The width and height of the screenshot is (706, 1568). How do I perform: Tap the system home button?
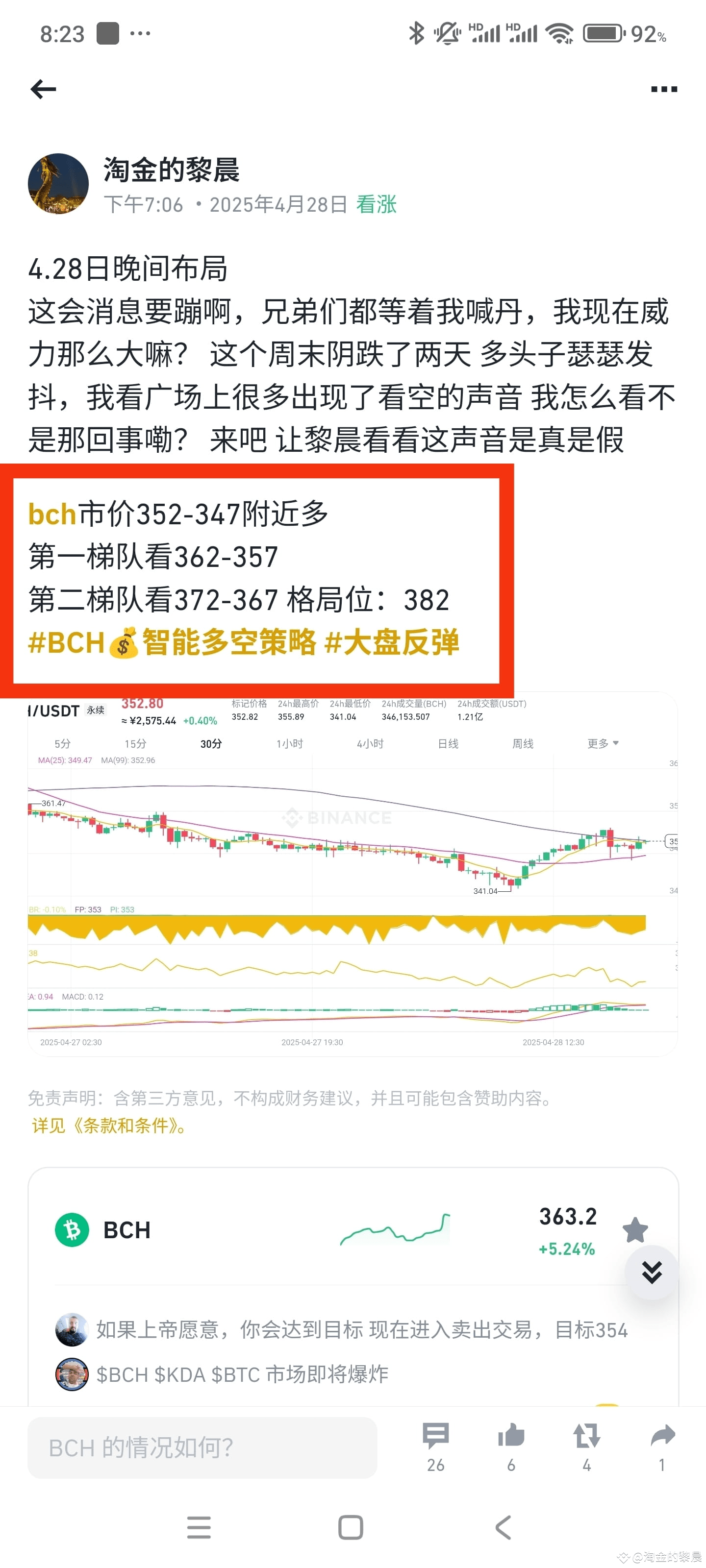[x=351, y=1527]
